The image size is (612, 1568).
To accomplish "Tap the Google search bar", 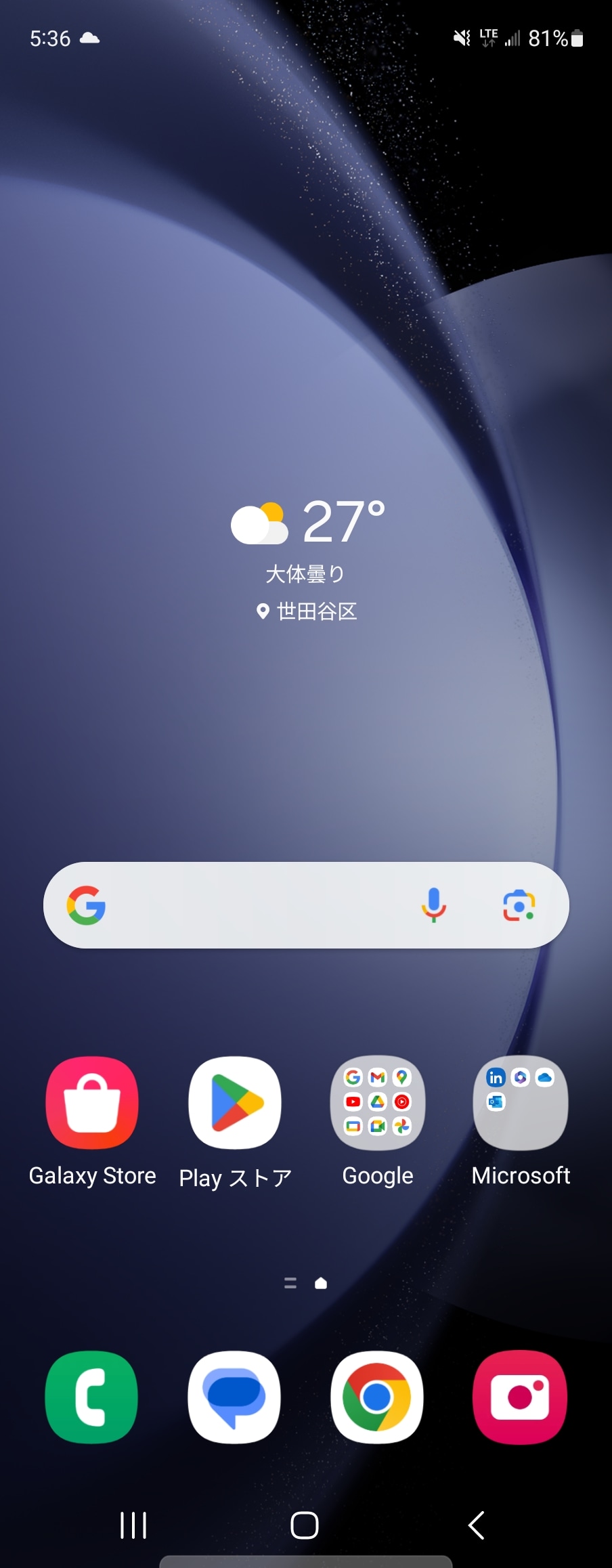I will point(257,905).
